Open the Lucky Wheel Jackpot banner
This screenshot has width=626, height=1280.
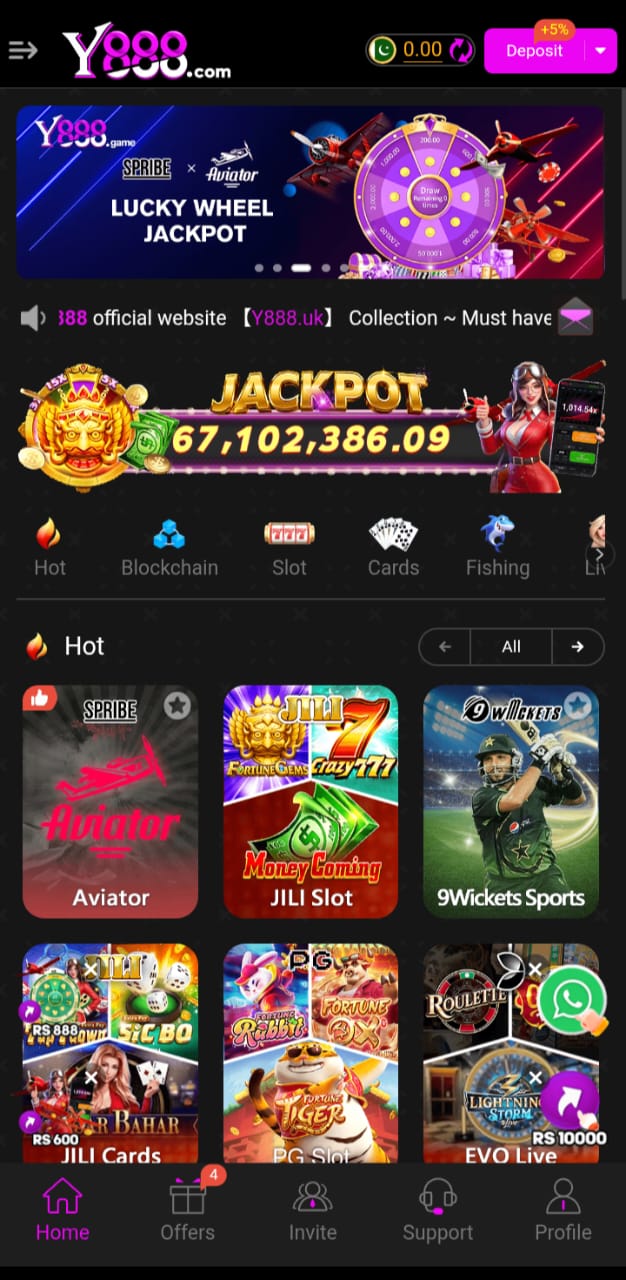(x=310, y=192)
